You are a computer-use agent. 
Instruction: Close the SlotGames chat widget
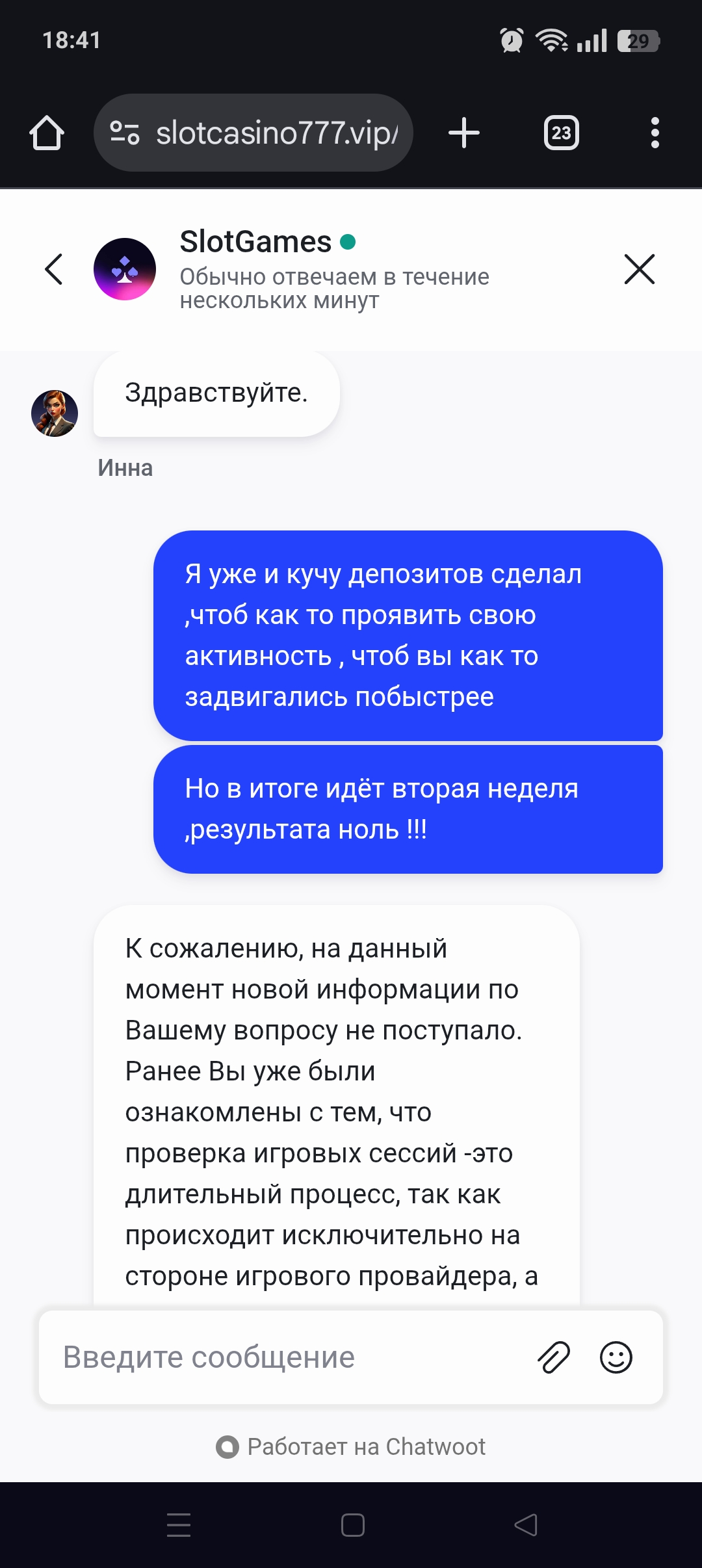coord(639,269)
